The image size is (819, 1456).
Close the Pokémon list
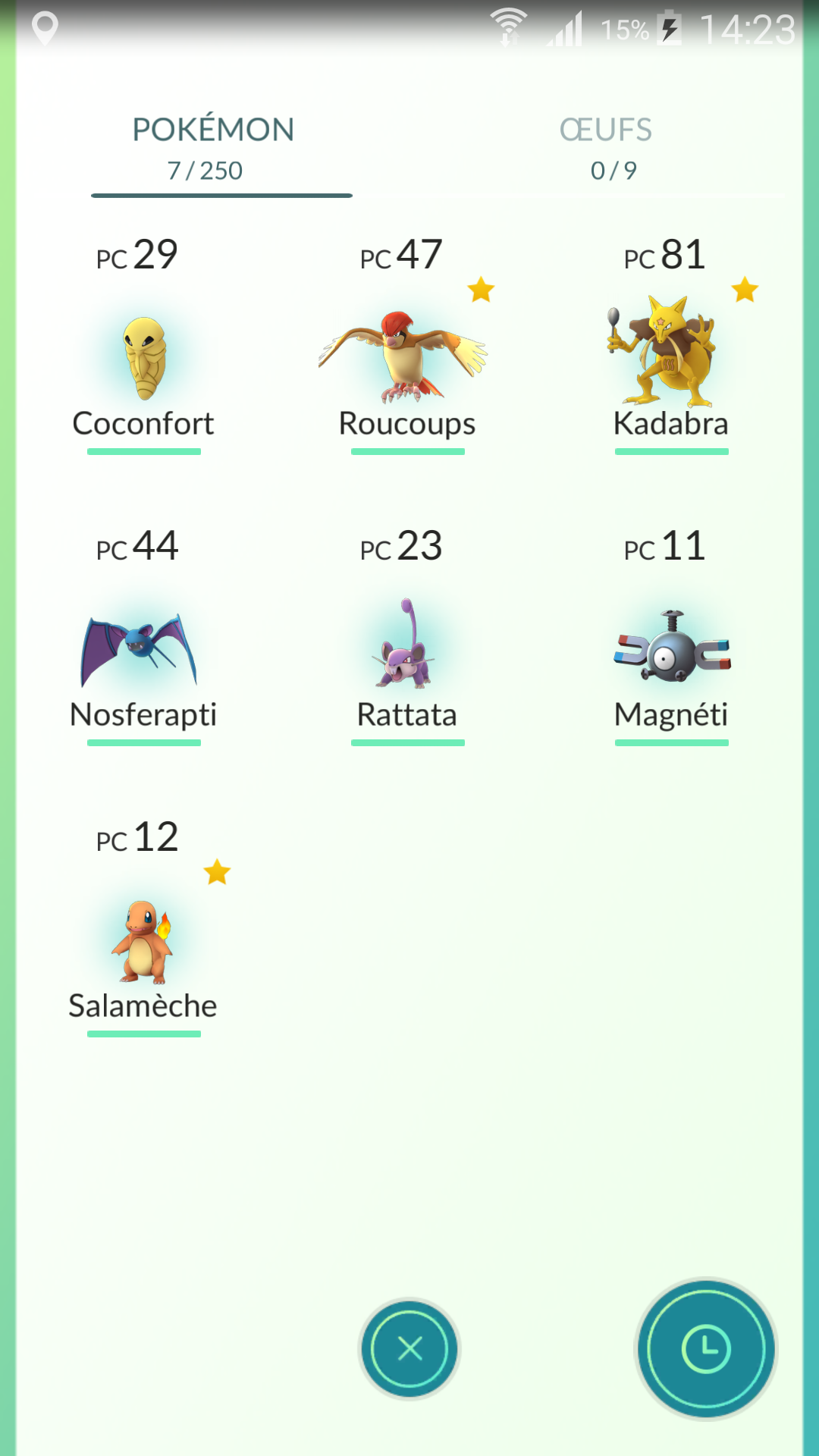pyautogui.click(x=409, y=1348)
